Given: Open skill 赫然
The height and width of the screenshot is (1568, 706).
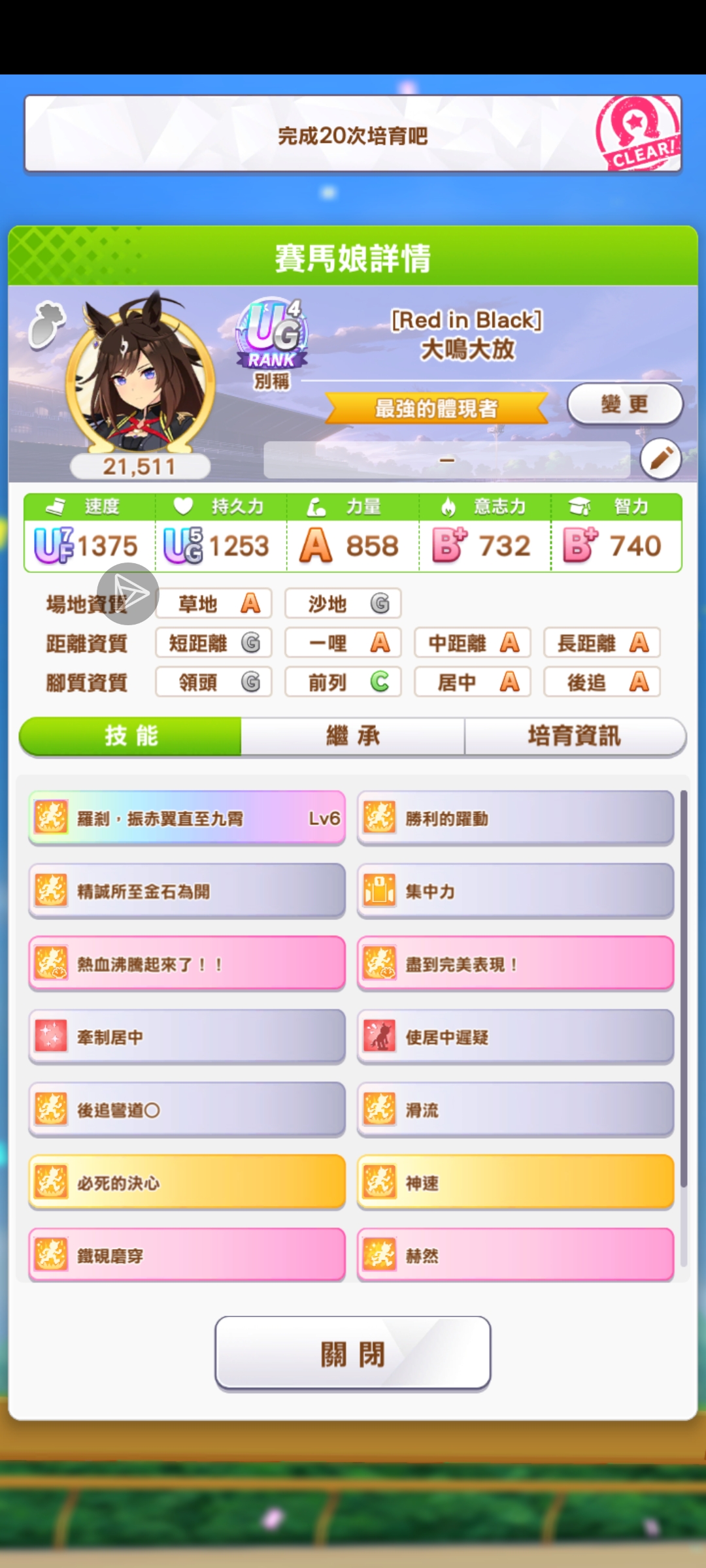Looking at the screenshot, I should [515, 1255].
